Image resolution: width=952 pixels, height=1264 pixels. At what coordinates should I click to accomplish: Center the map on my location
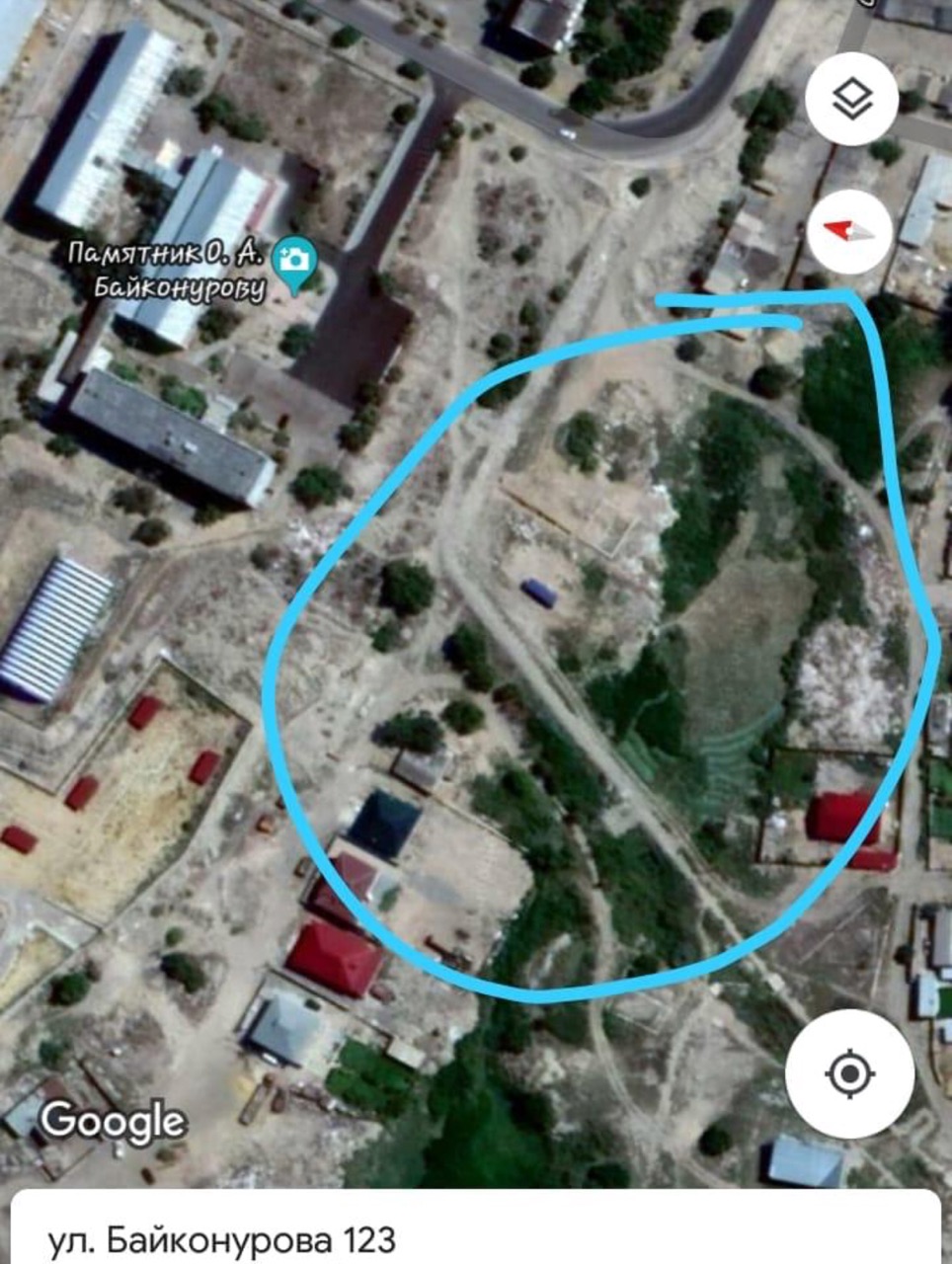point(849,1073)
